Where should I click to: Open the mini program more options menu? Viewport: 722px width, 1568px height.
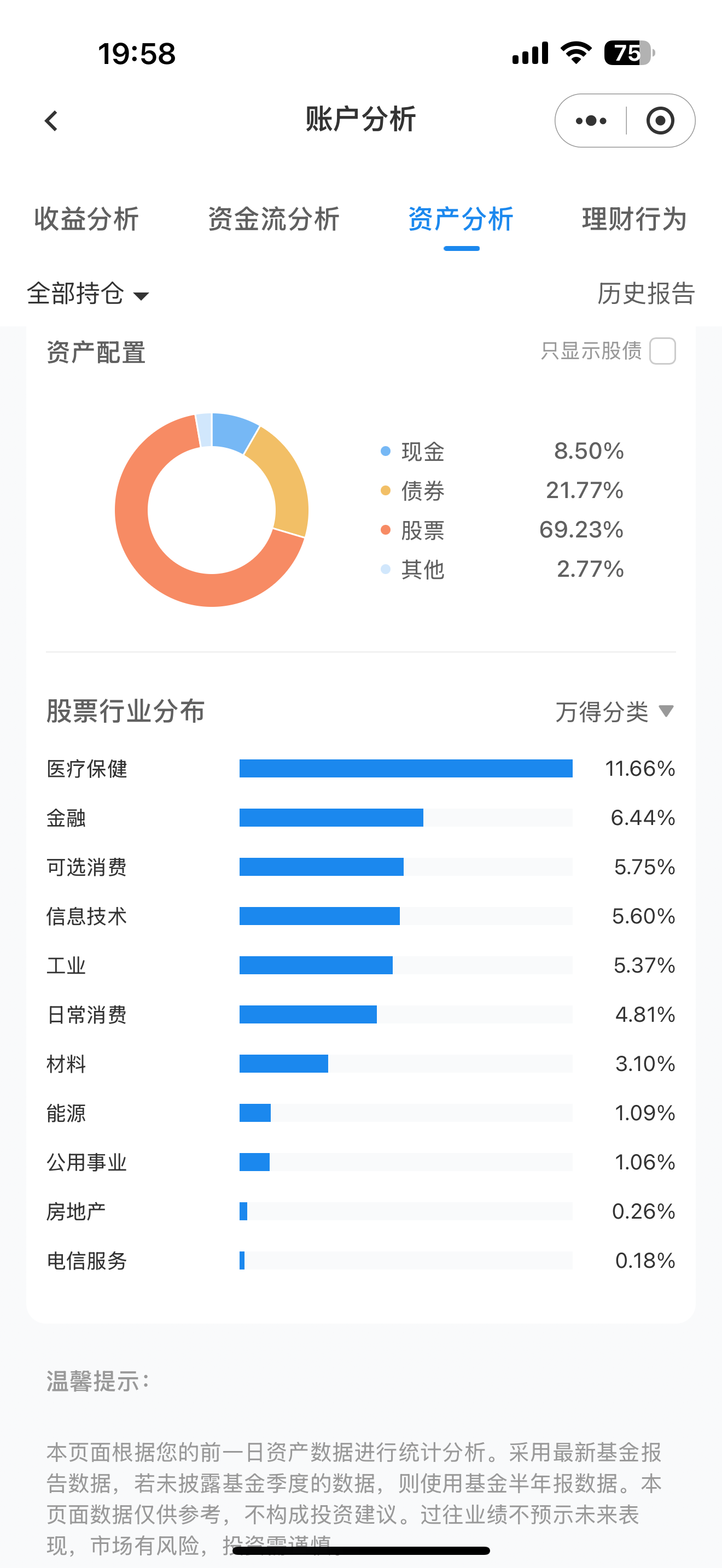591,120
